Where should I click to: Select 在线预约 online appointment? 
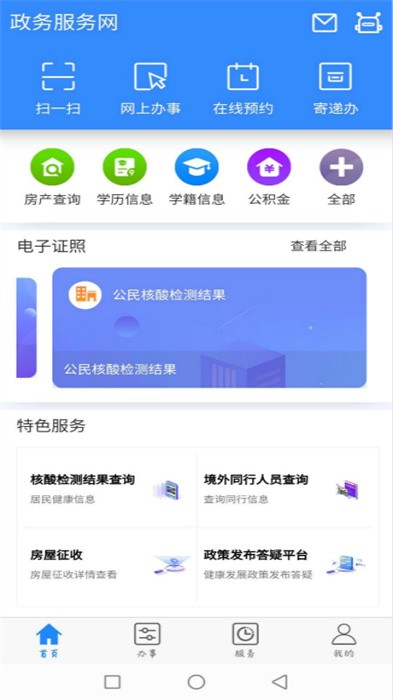243,89
